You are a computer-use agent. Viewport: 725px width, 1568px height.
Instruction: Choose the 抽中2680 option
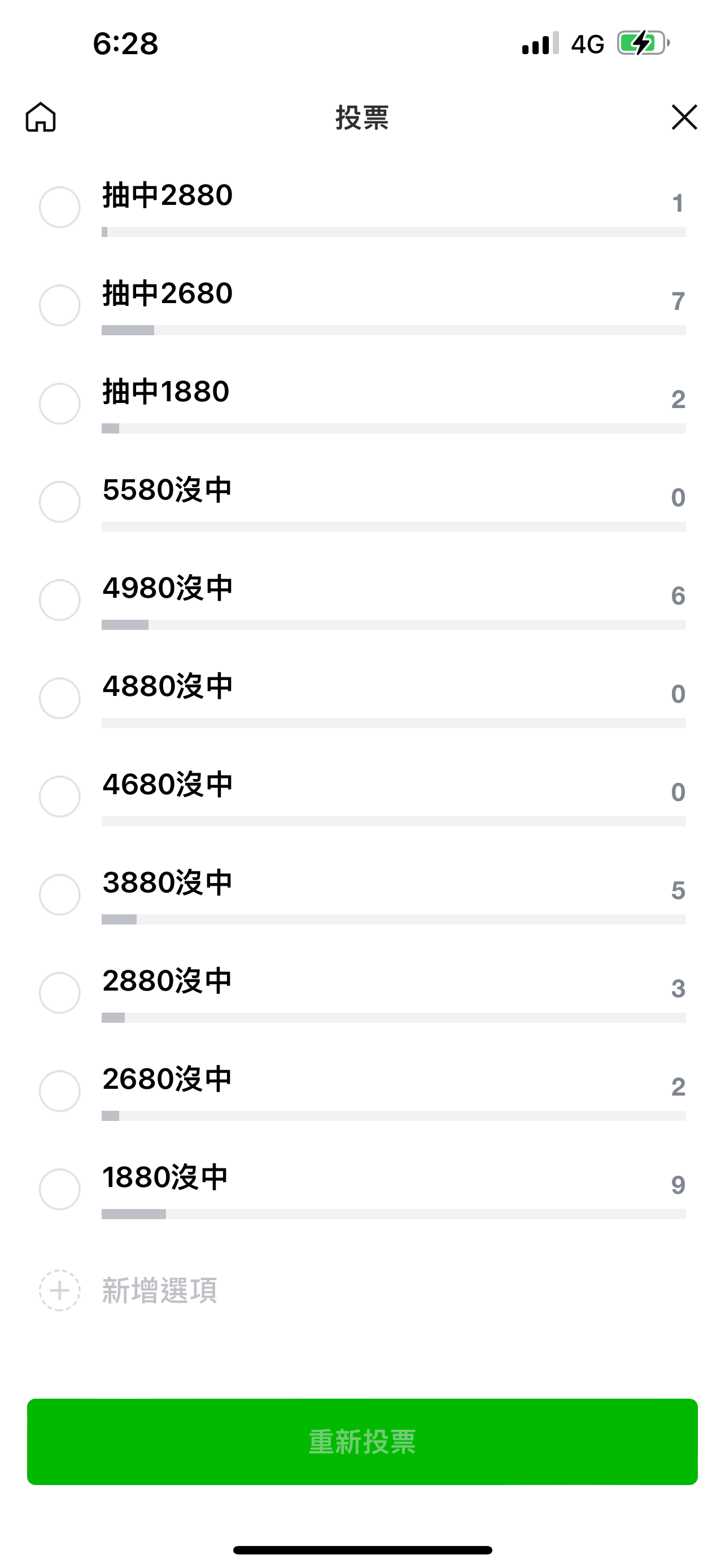click(60, 305)
